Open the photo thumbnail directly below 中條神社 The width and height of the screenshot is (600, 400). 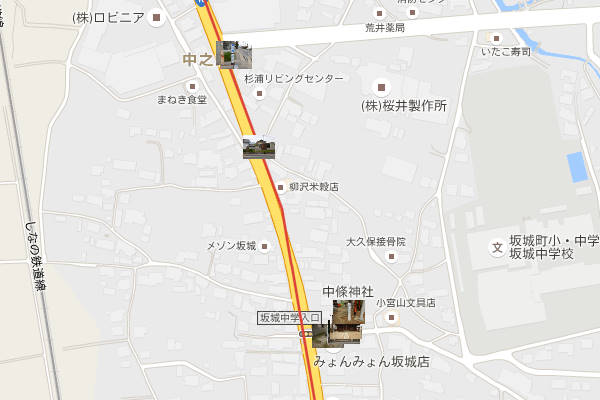click(x=347, y=314)
